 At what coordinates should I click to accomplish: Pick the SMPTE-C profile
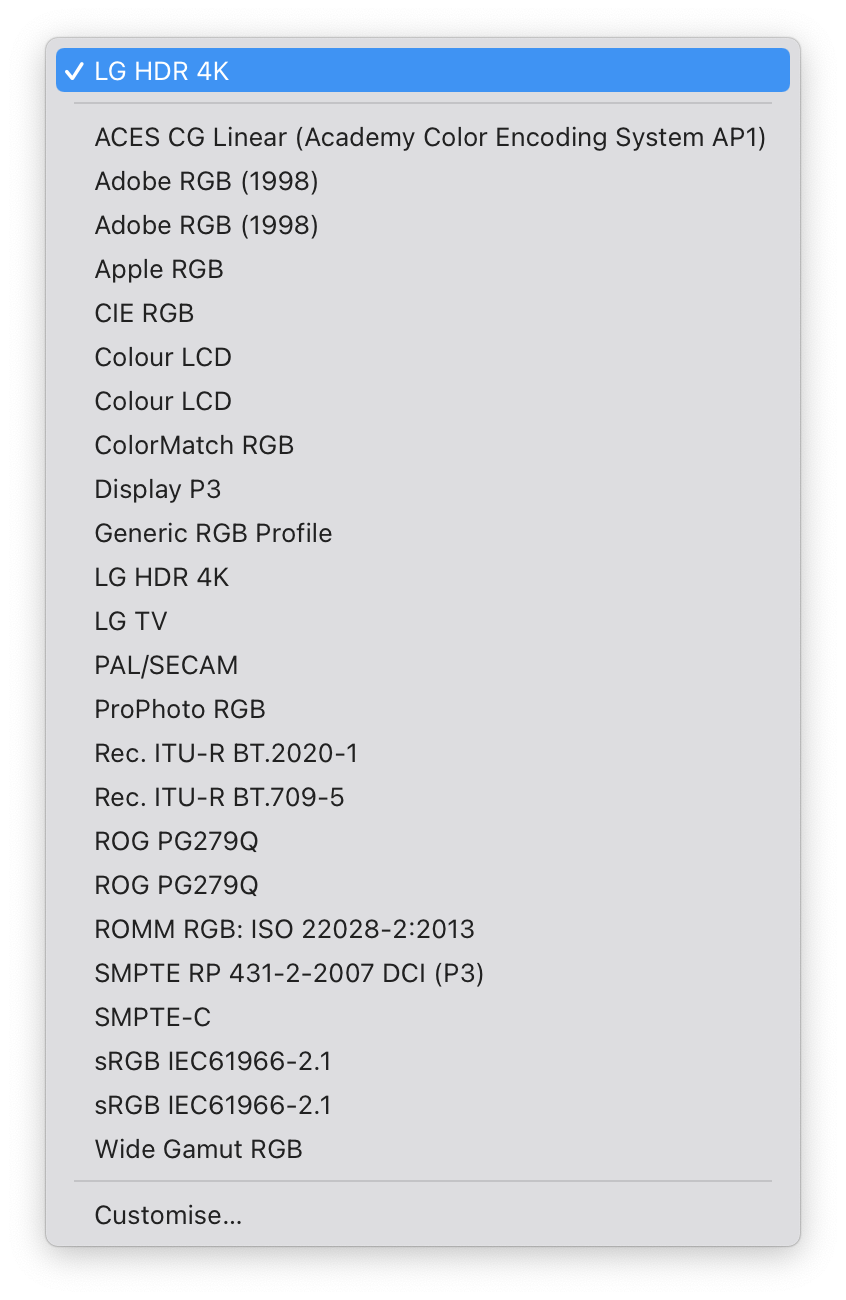point(153,1017)
